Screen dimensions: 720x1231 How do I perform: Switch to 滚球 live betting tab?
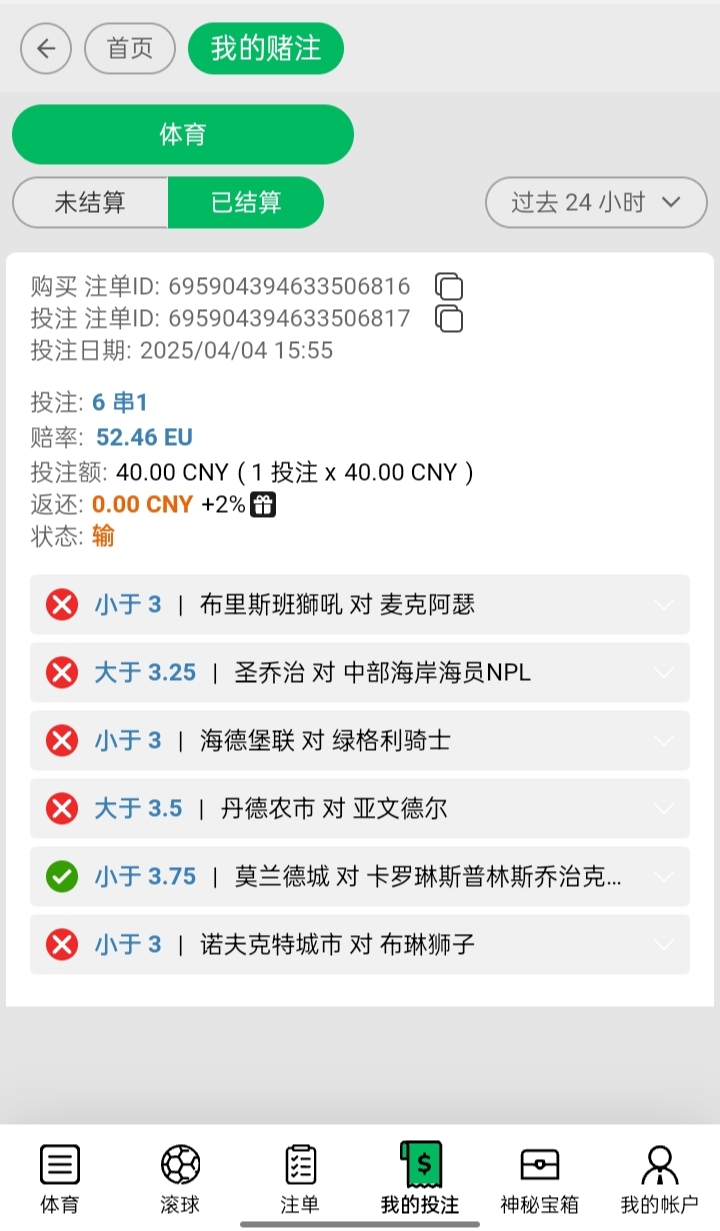click(180, 1178)
